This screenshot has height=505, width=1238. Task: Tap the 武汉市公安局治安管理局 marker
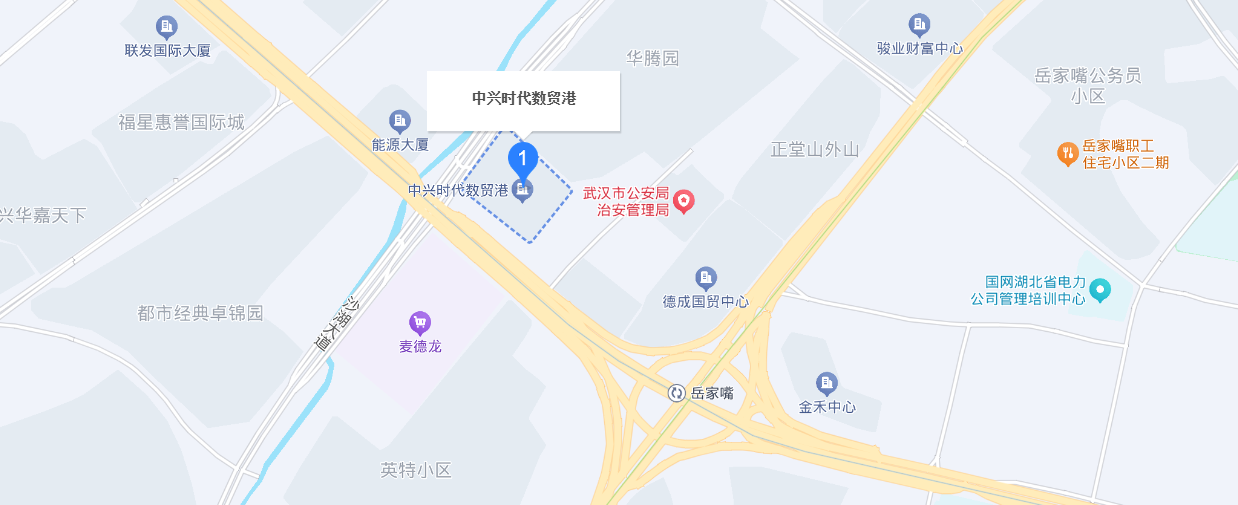click(x=684, y=202)
